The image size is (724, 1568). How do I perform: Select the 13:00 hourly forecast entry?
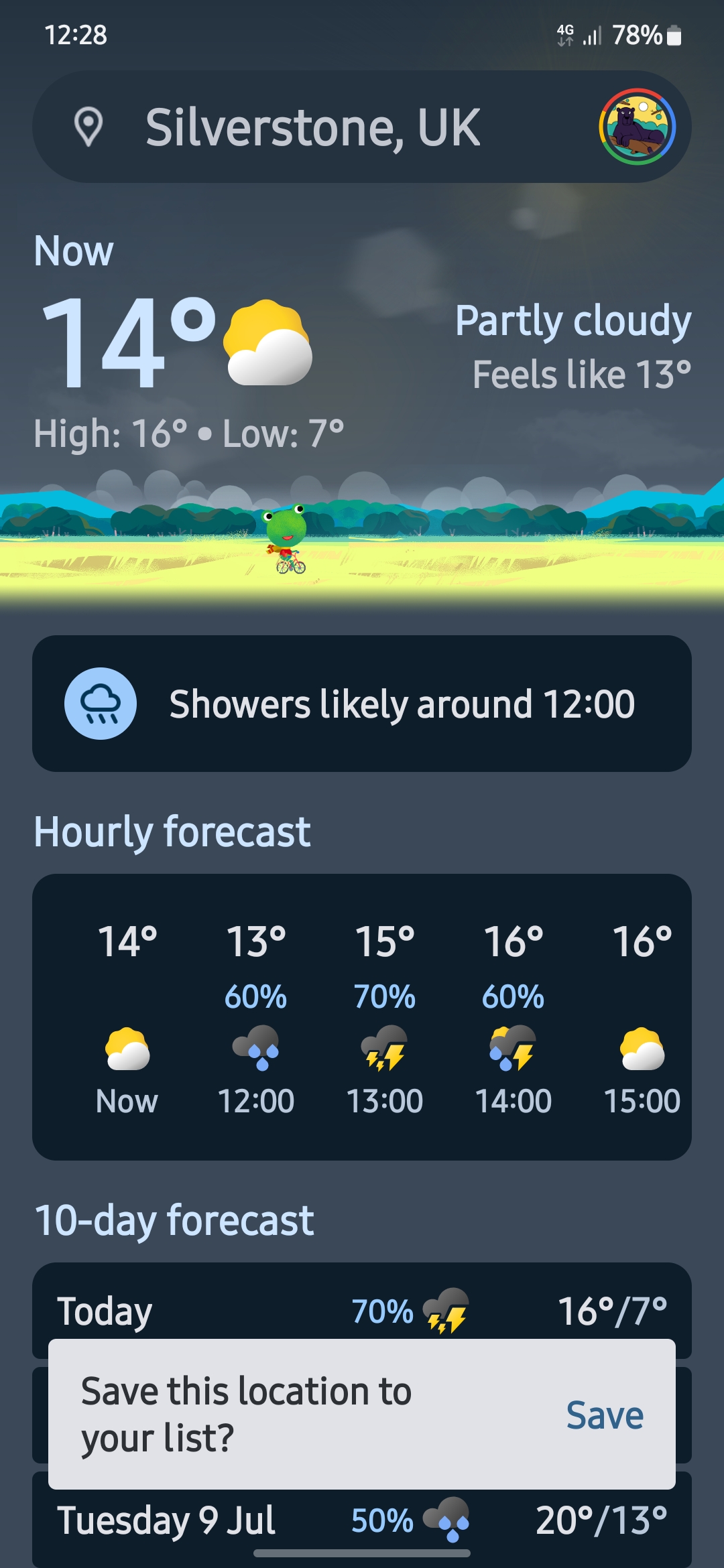click(x=385, y=1019)
